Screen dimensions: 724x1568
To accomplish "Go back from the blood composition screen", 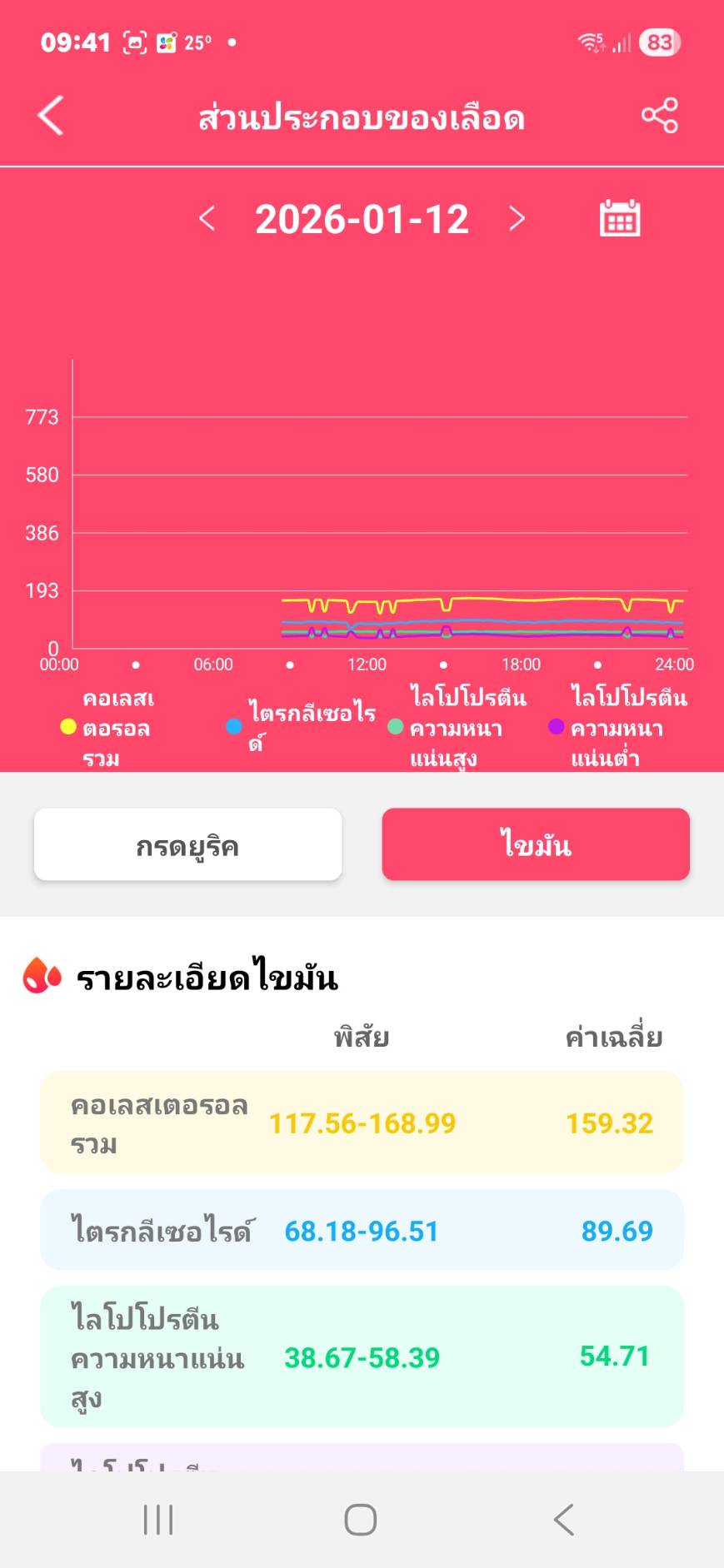I will [x=51, y=115].
